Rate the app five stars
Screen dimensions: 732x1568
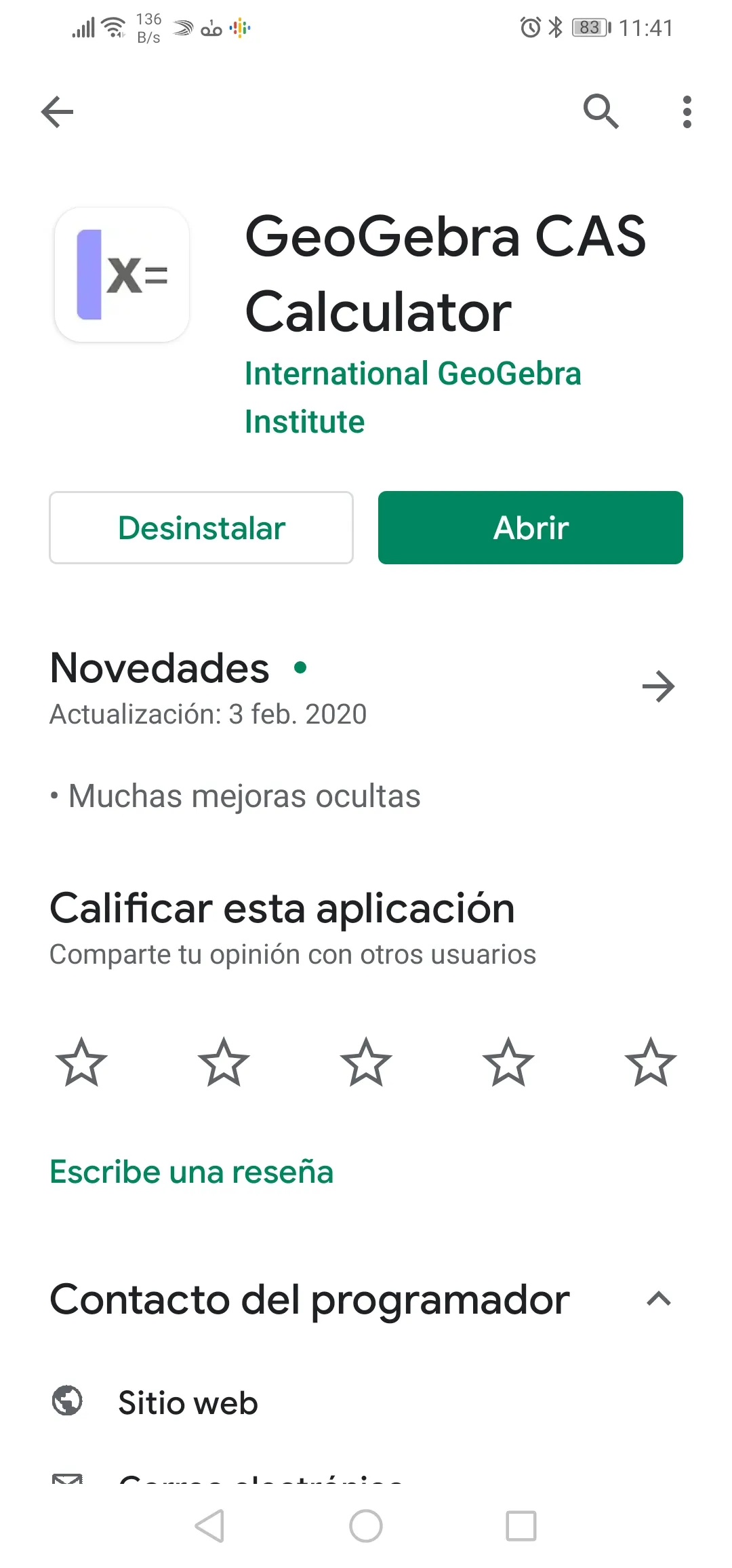click(651, 1063)
